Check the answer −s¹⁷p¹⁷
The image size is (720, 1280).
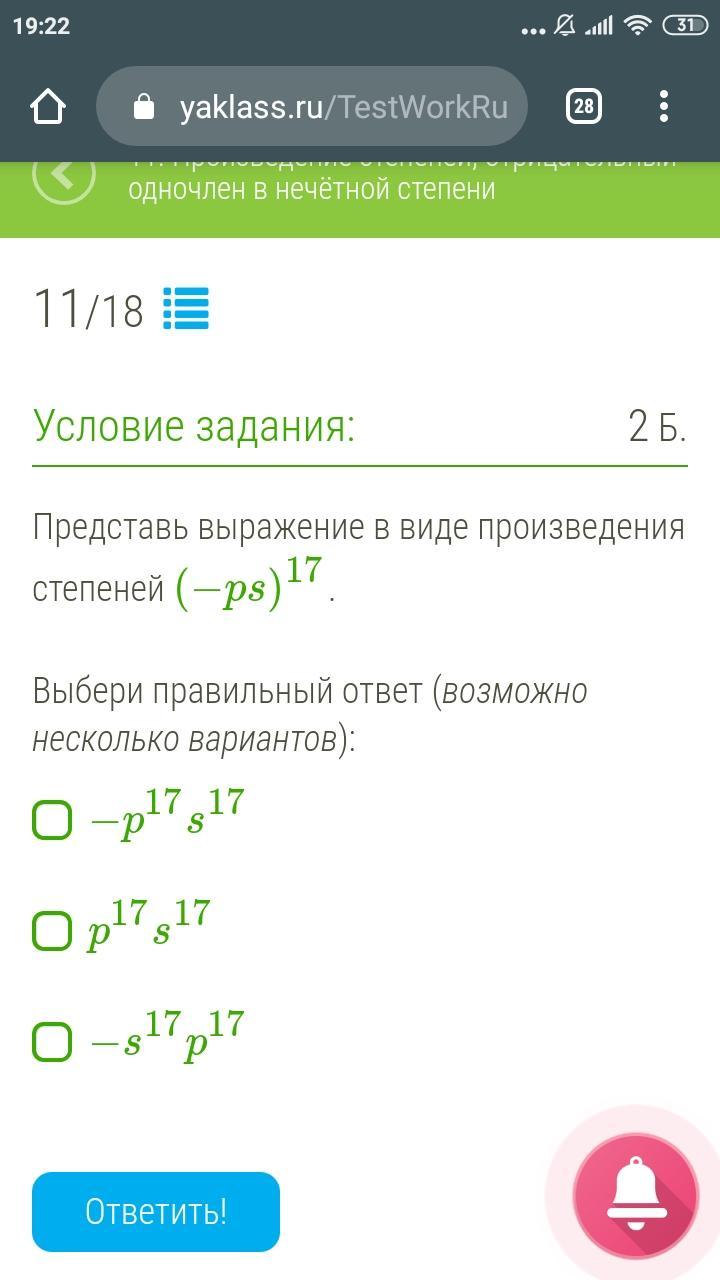pyautogui.click(x=52, y=1042)
